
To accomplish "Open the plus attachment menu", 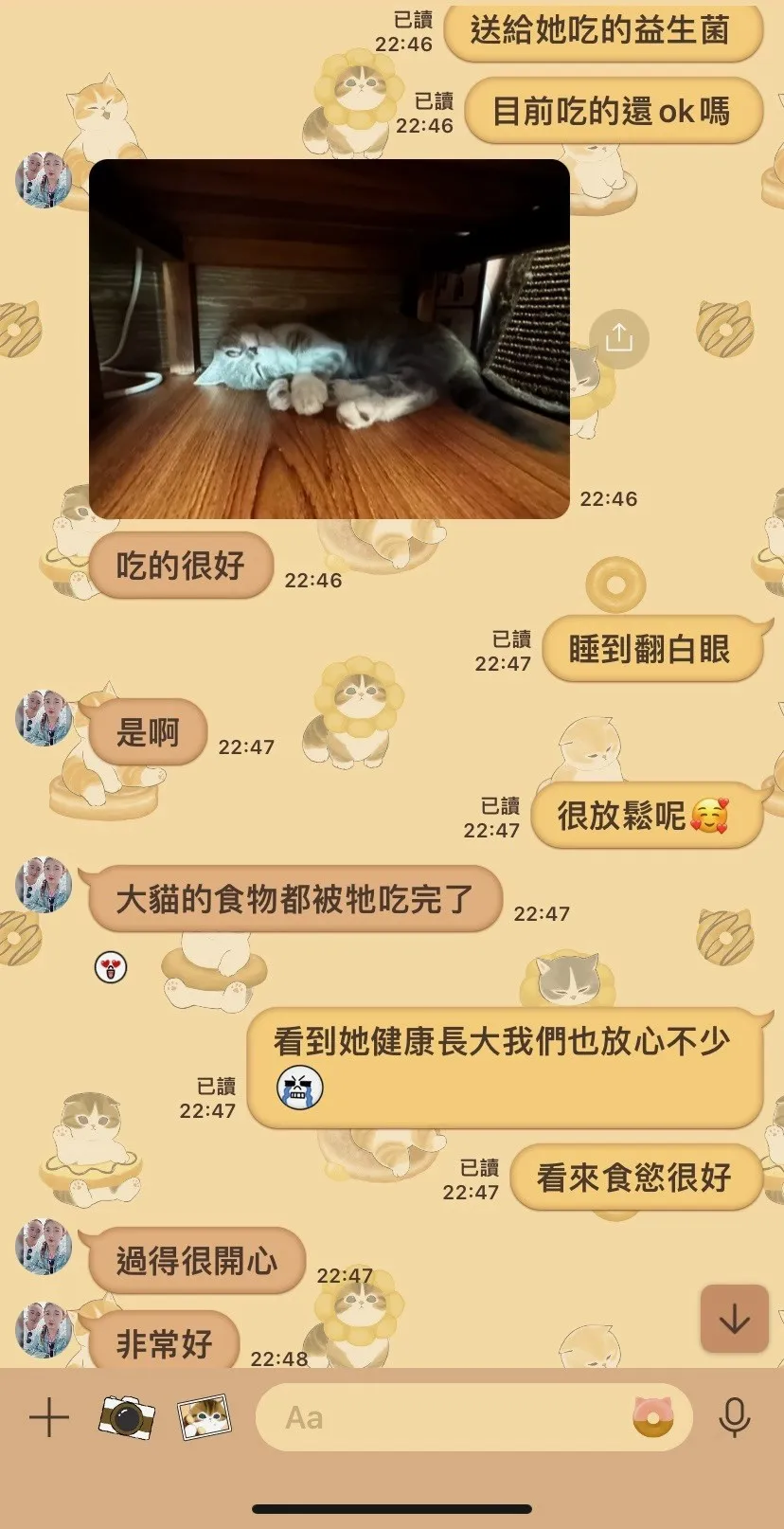I will [49, 1418].
